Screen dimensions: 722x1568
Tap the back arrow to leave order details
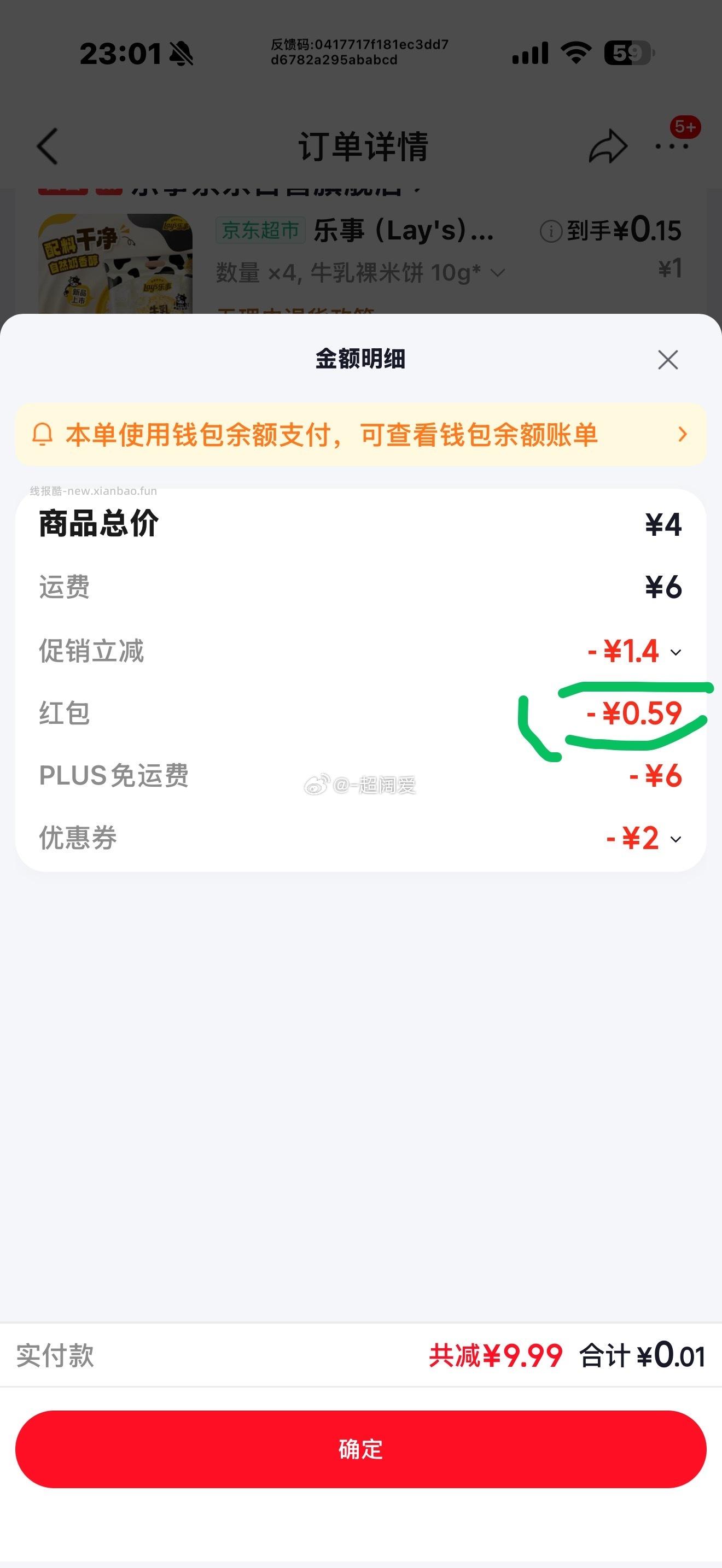48,146
